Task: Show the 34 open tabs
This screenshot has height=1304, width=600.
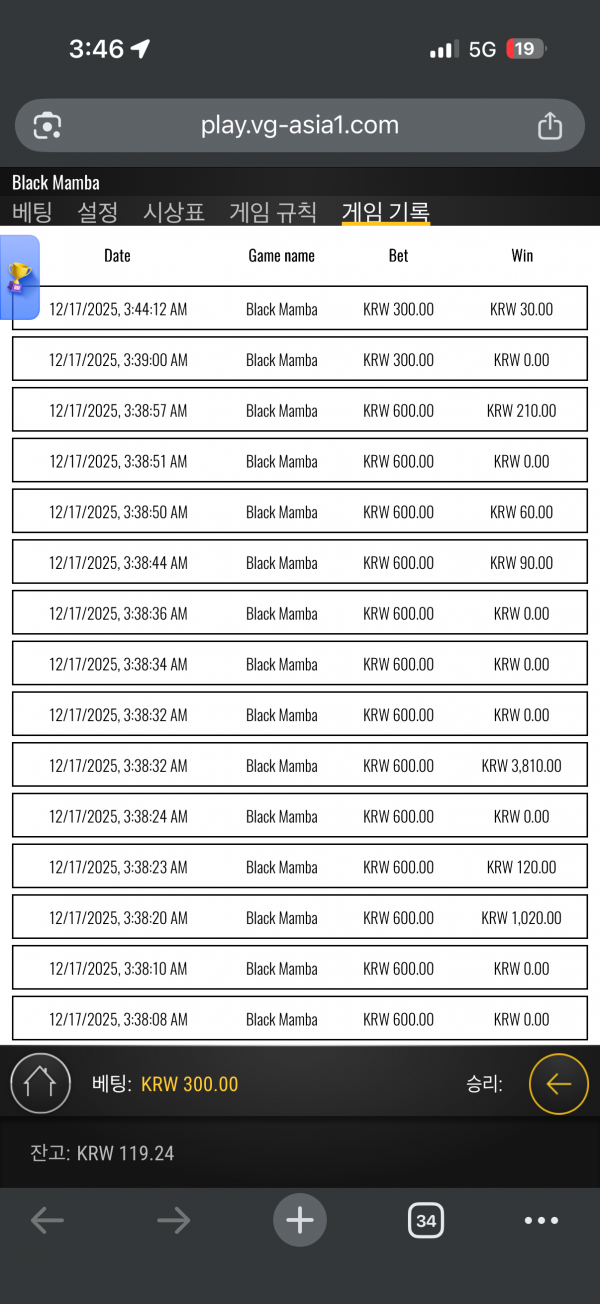Action: 426,1220
